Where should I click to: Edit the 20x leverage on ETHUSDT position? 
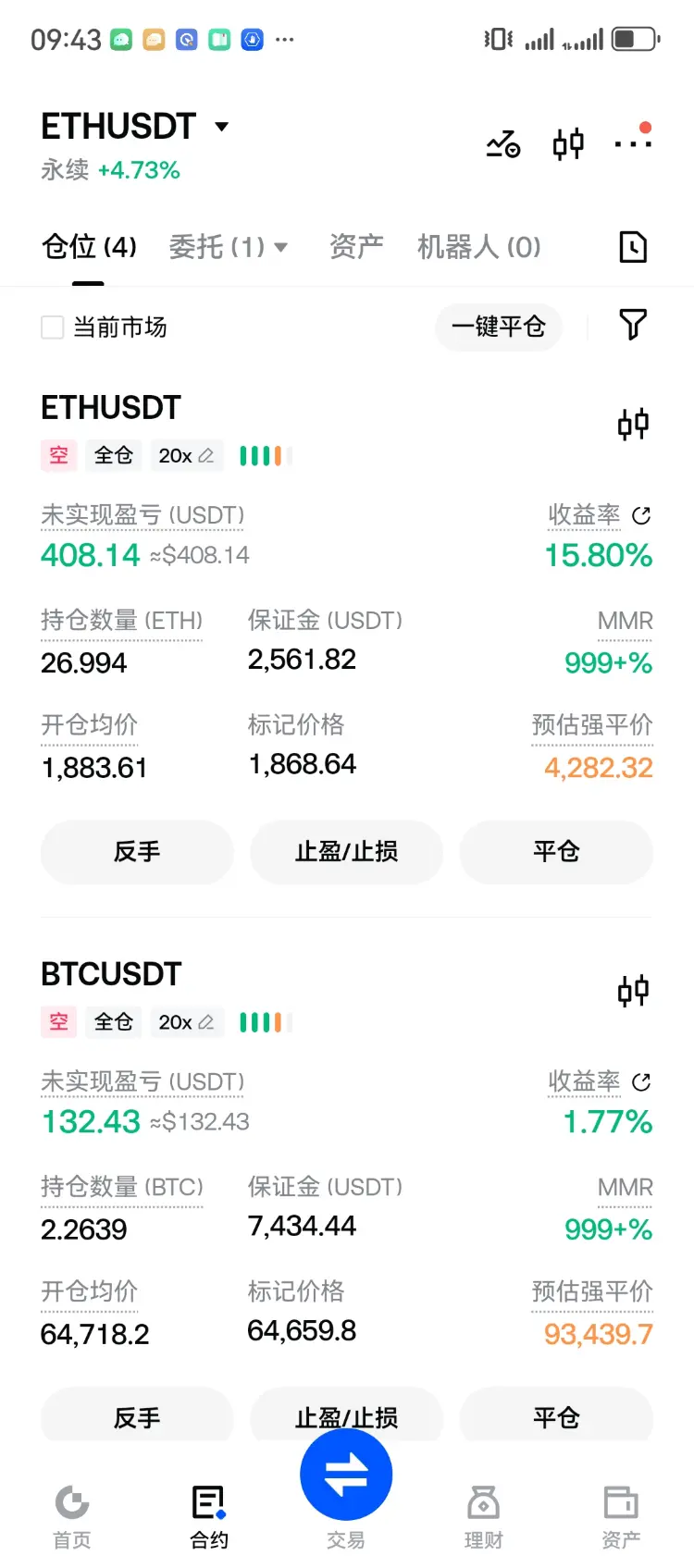tap(186, 455)
